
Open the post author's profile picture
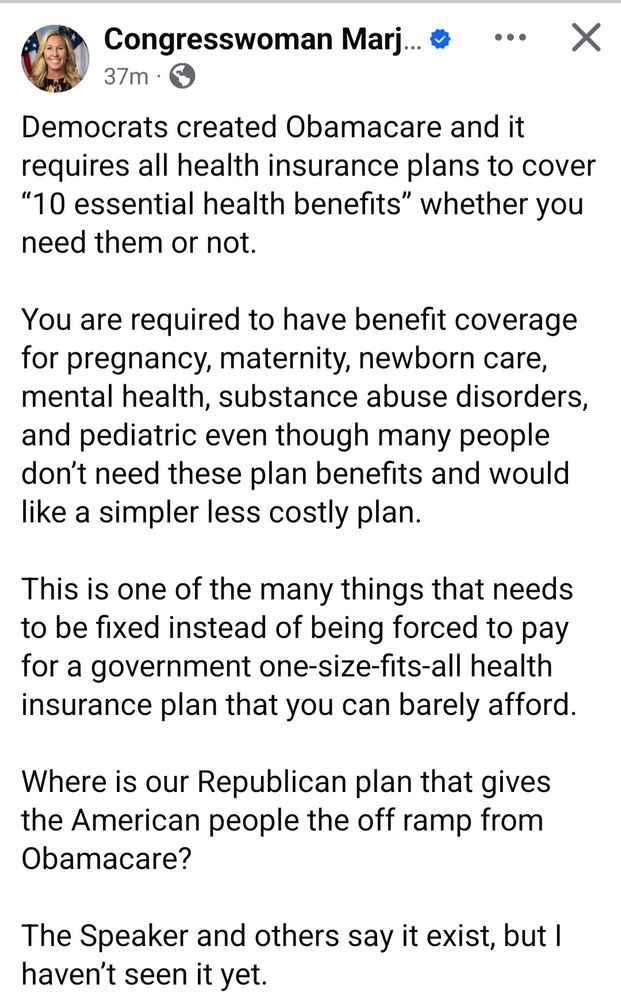[x=55, y=59]
